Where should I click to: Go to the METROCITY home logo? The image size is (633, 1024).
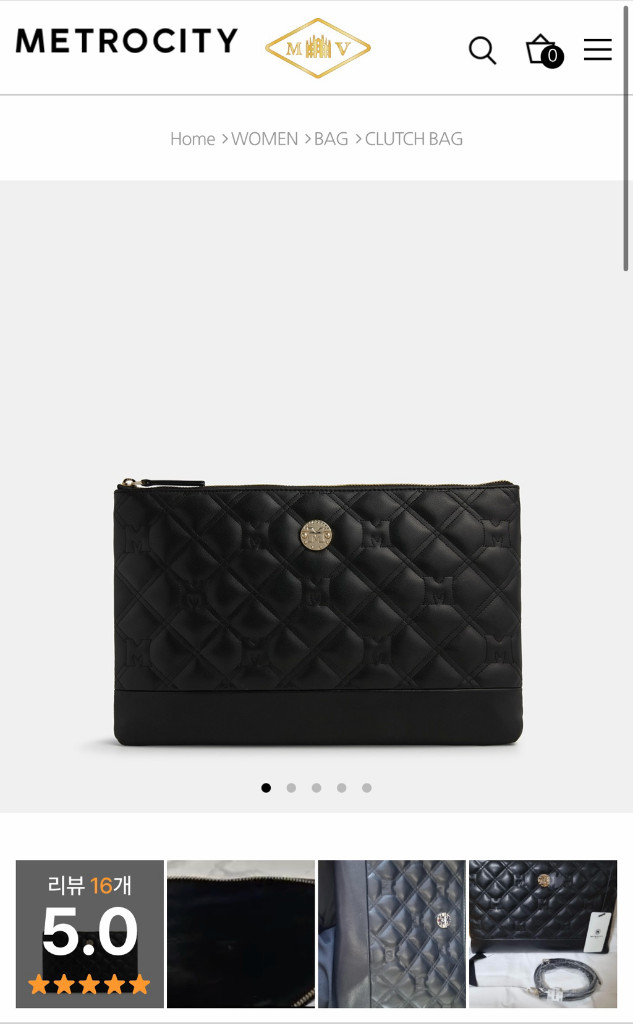(127, 41)
